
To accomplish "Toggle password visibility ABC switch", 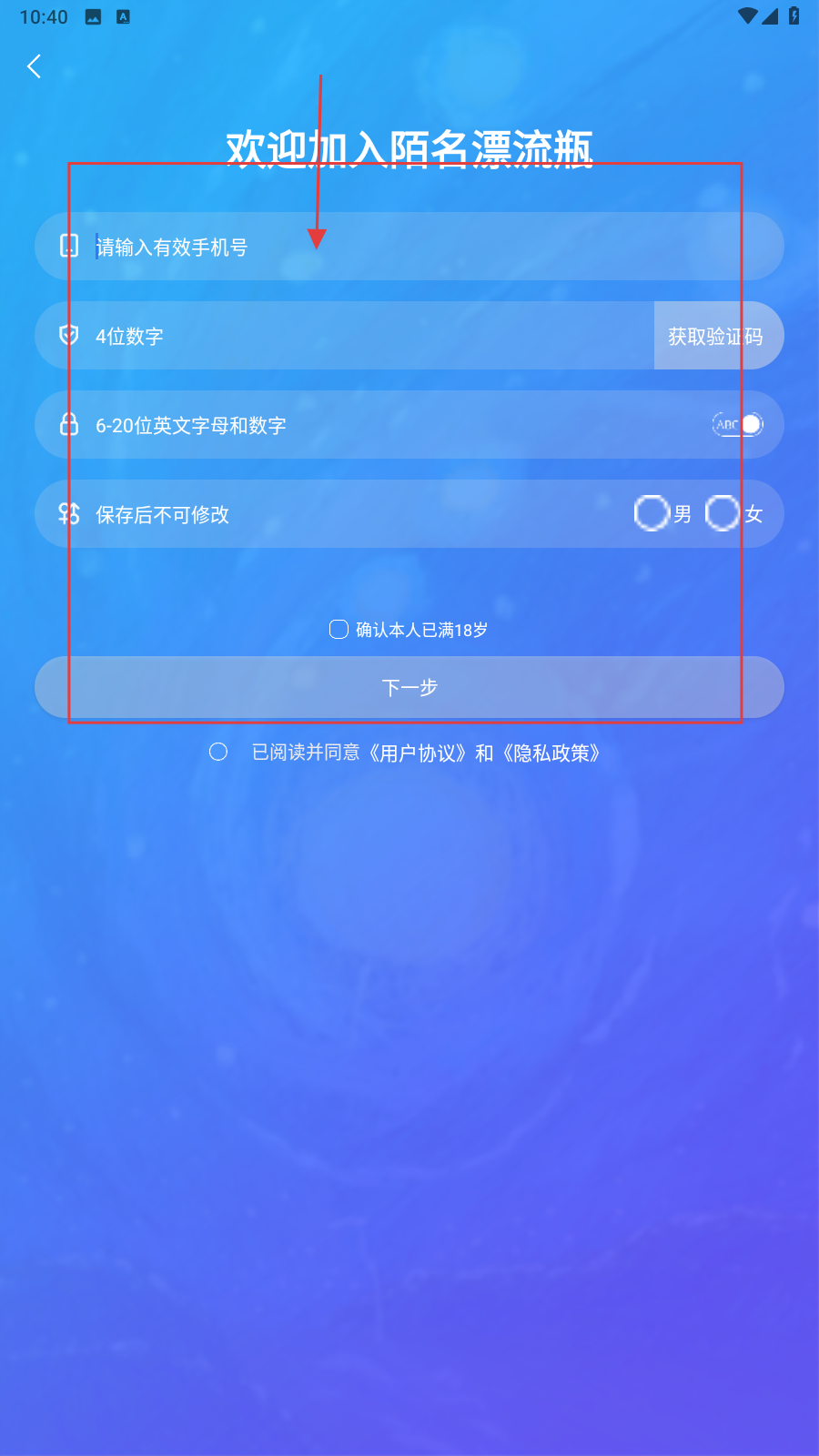I will coord(738,424).
